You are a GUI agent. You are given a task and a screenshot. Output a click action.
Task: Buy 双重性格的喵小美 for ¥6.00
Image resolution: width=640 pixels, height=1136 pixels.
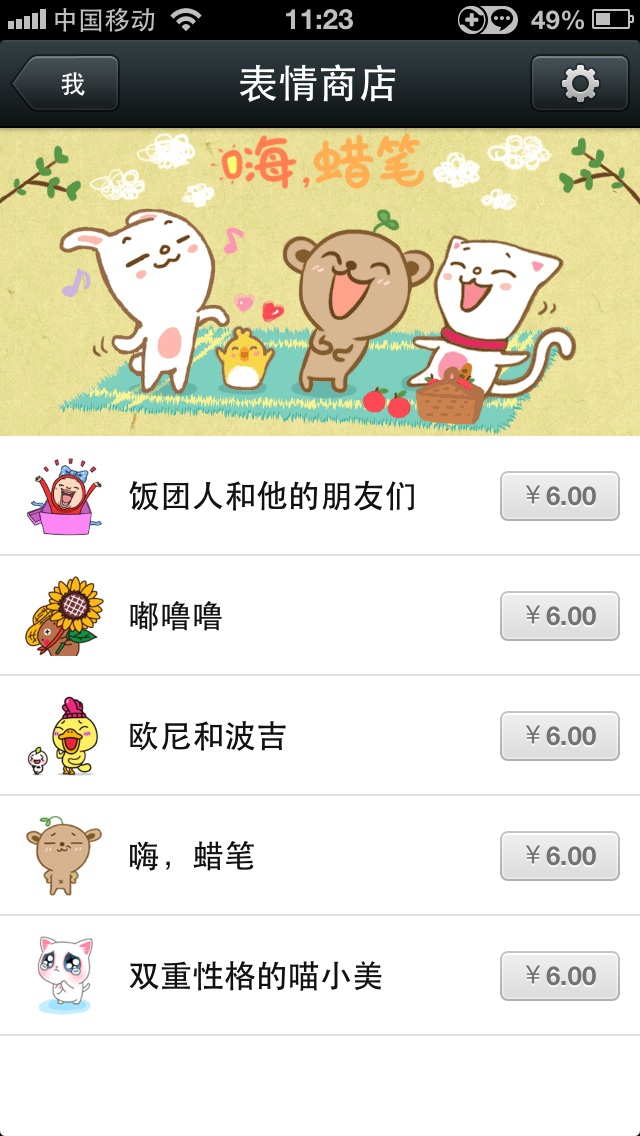click(x=559, y=976)
